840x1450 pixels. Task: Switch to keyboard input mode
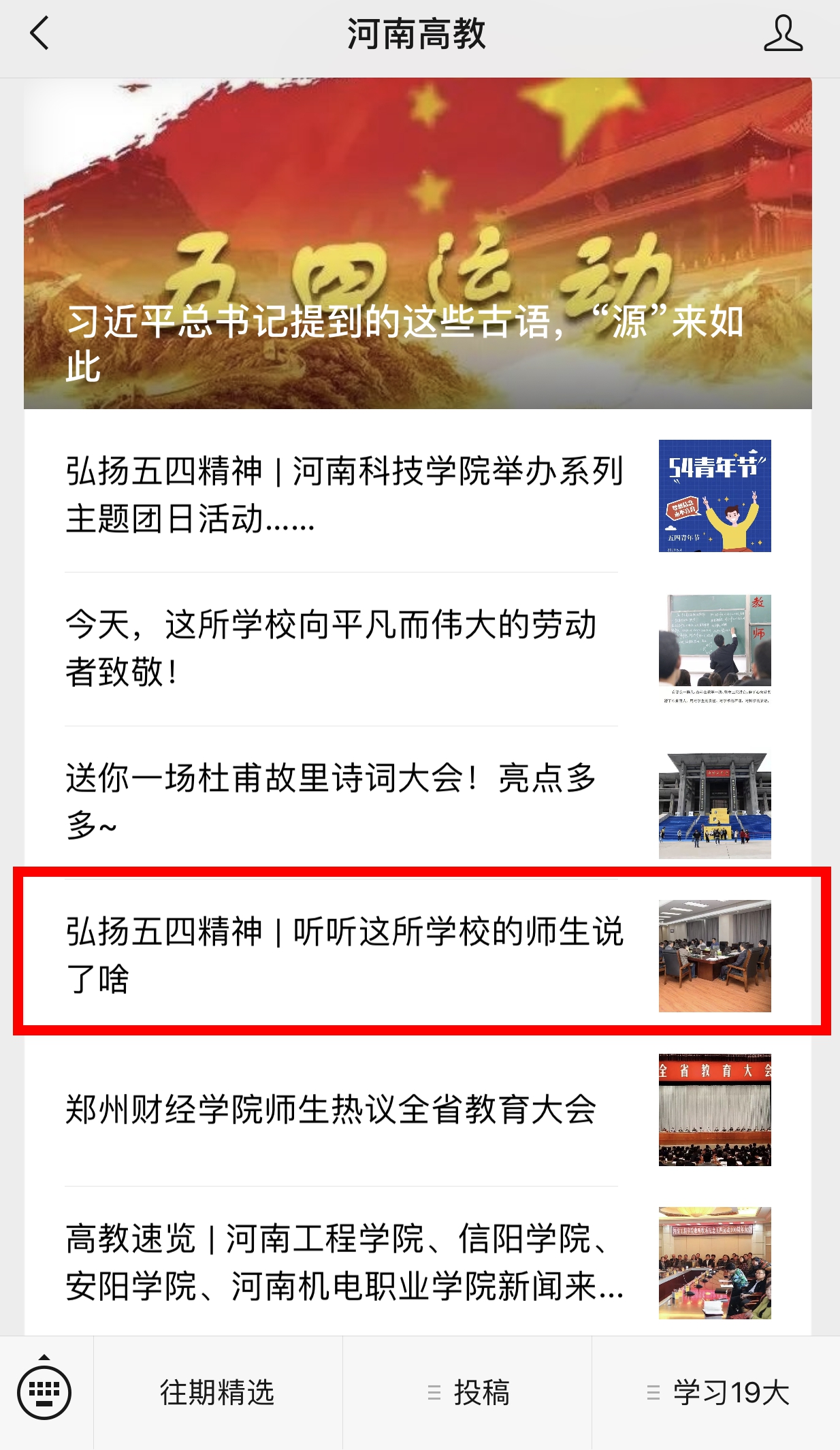[x=44, y=1392]
